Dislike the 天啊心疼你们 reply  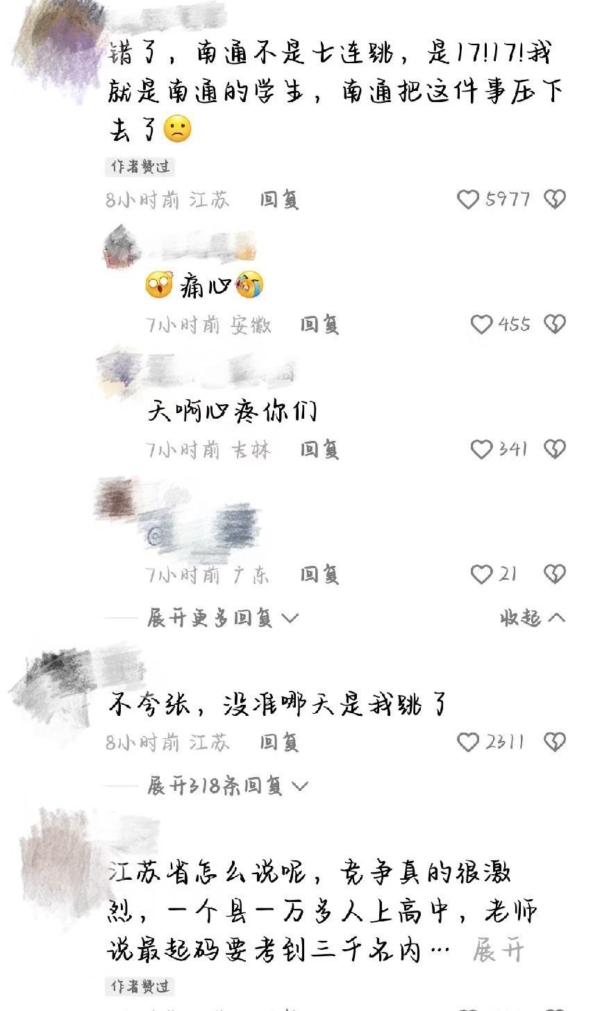tap(555, 449)
